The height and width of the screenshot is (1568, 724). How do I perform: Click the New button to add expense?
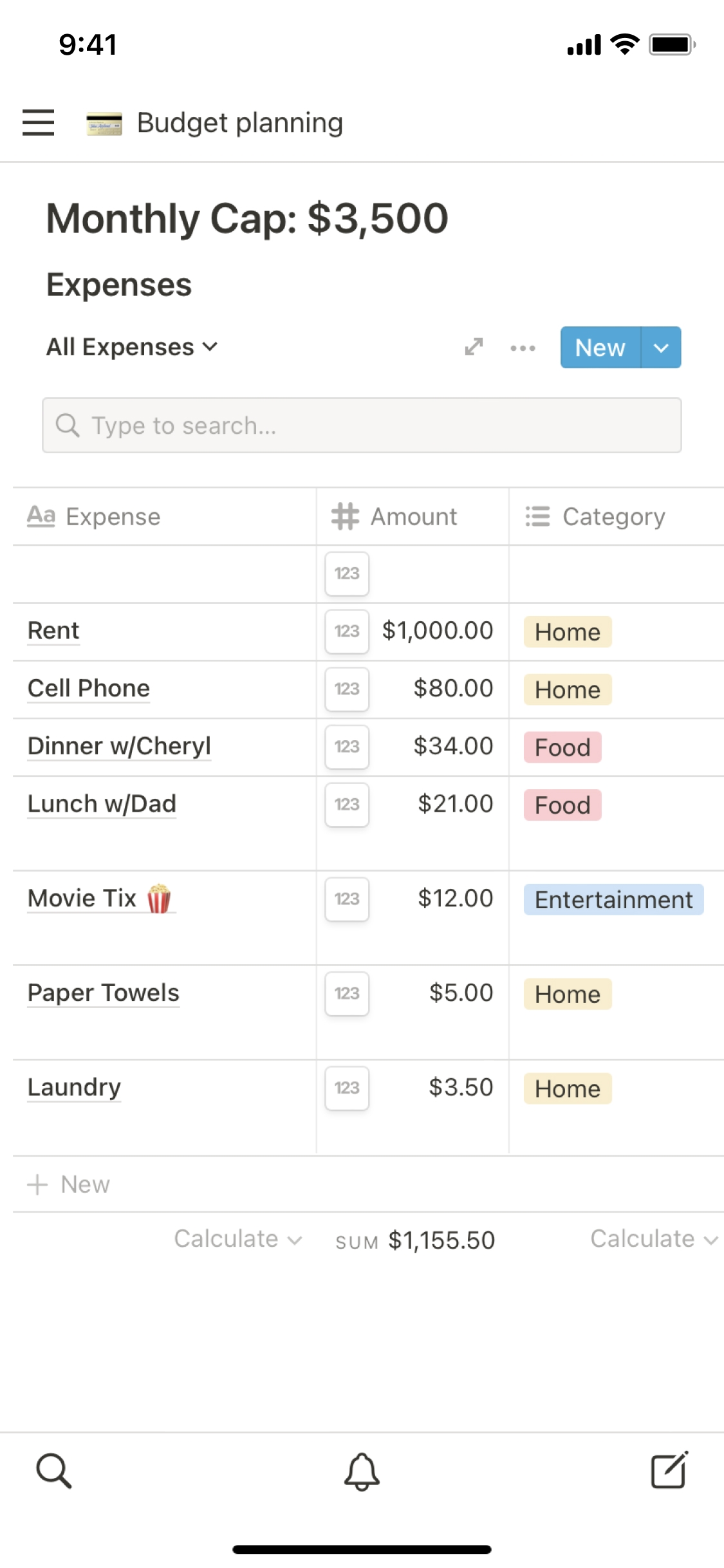pyautogui.click(x=599, y=347)
